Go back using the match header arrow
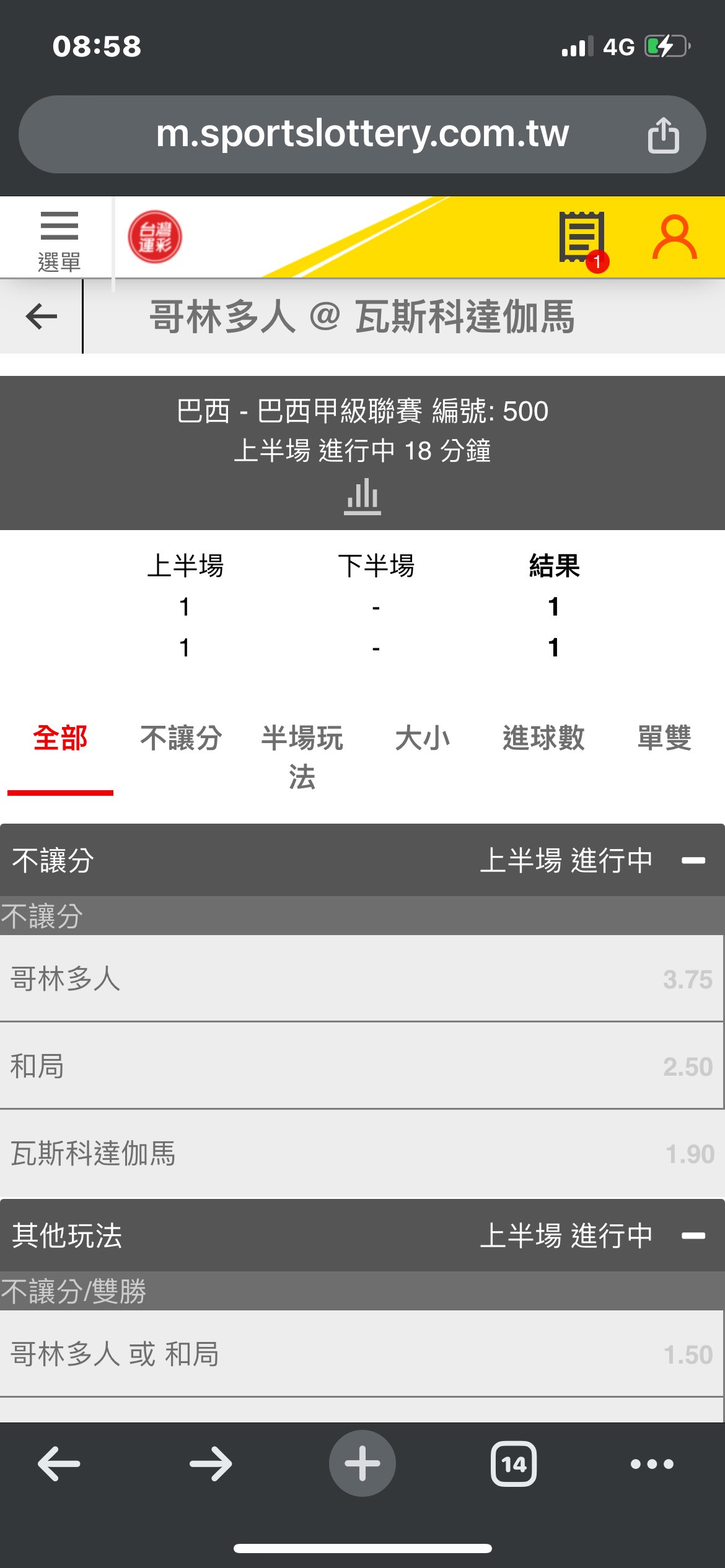The width and height of the screenshot is (725, 1568). (x=42, y=316)
